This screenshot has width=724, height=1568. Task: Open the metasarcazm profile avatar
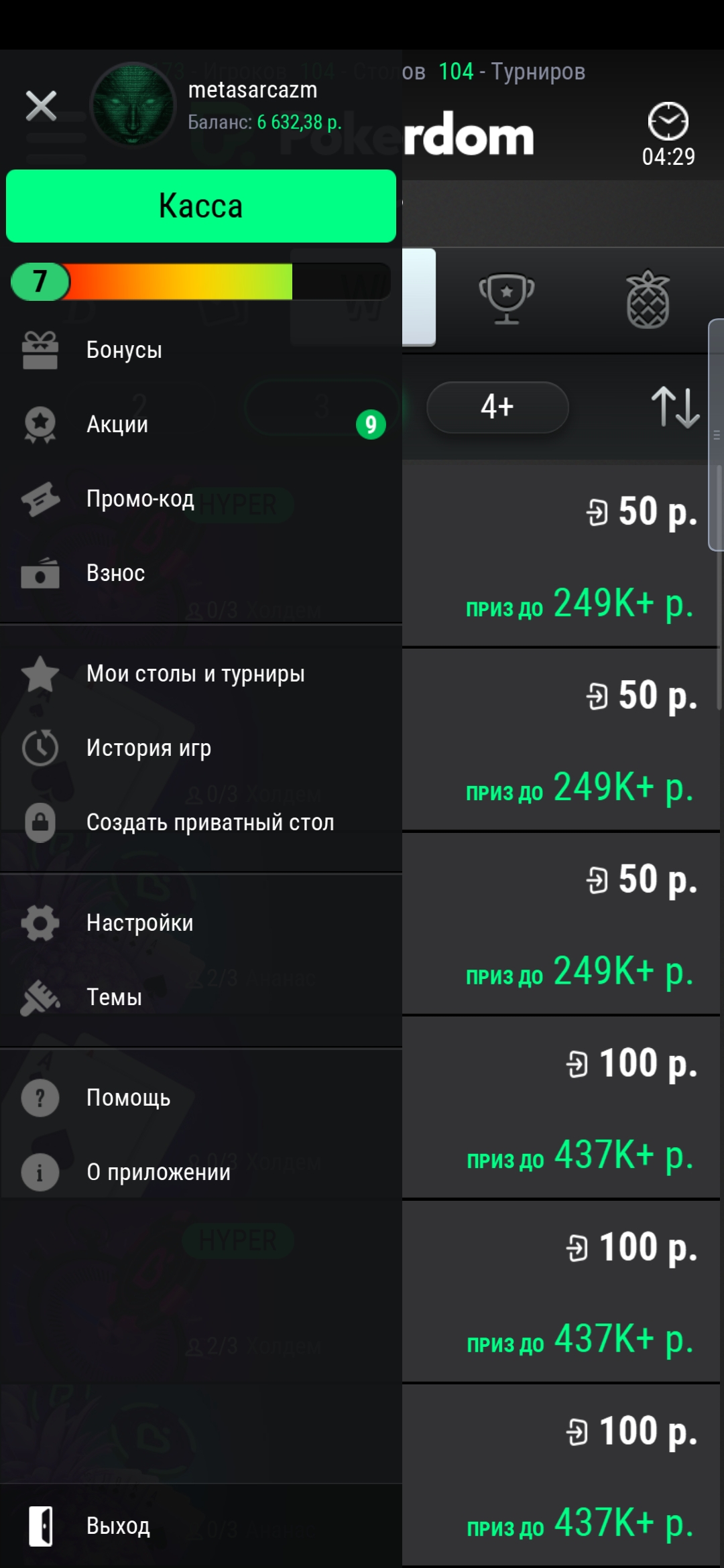[133, 105]
